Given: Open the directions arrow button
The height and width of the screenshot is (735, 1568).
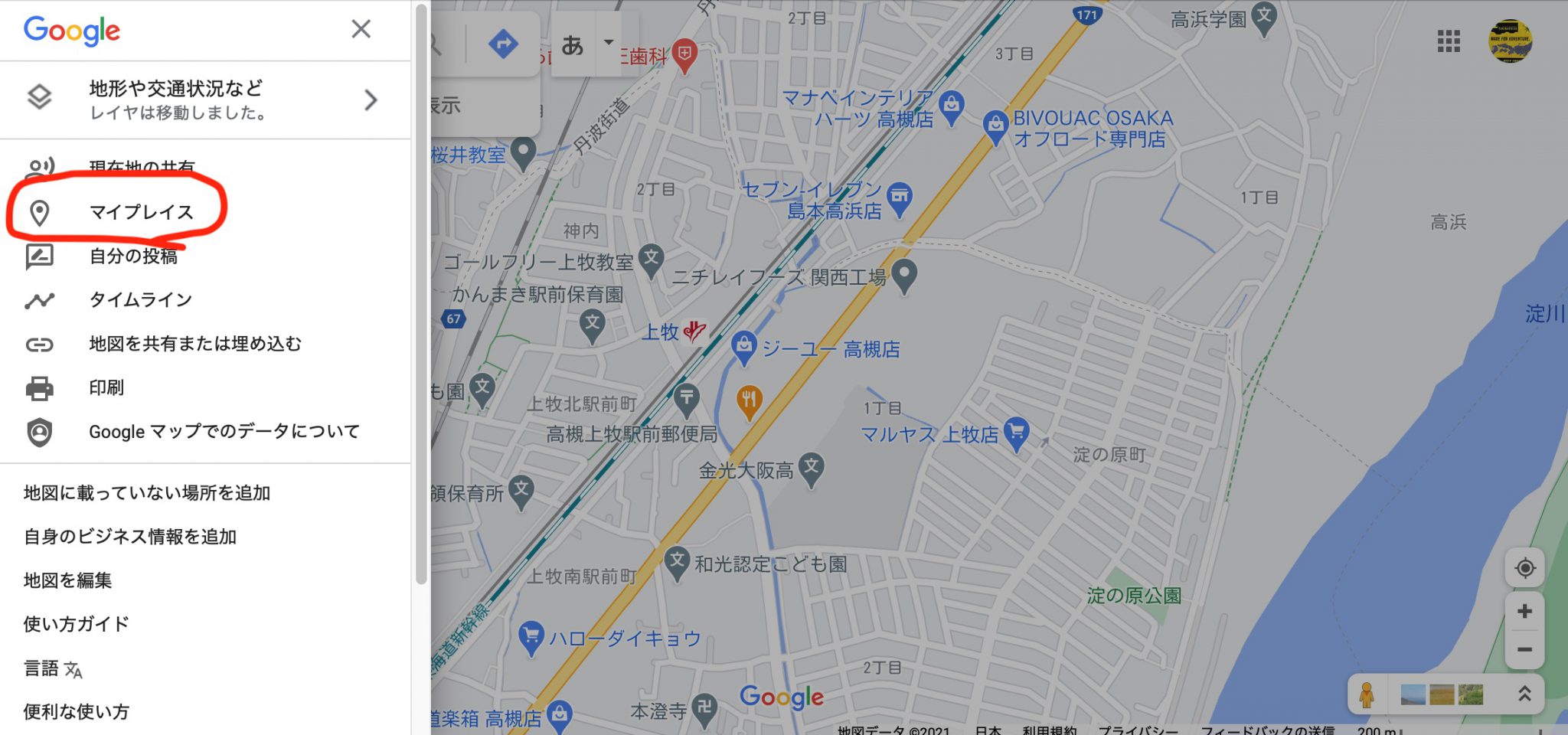Looking at the screenshot, I should [503, 44].
